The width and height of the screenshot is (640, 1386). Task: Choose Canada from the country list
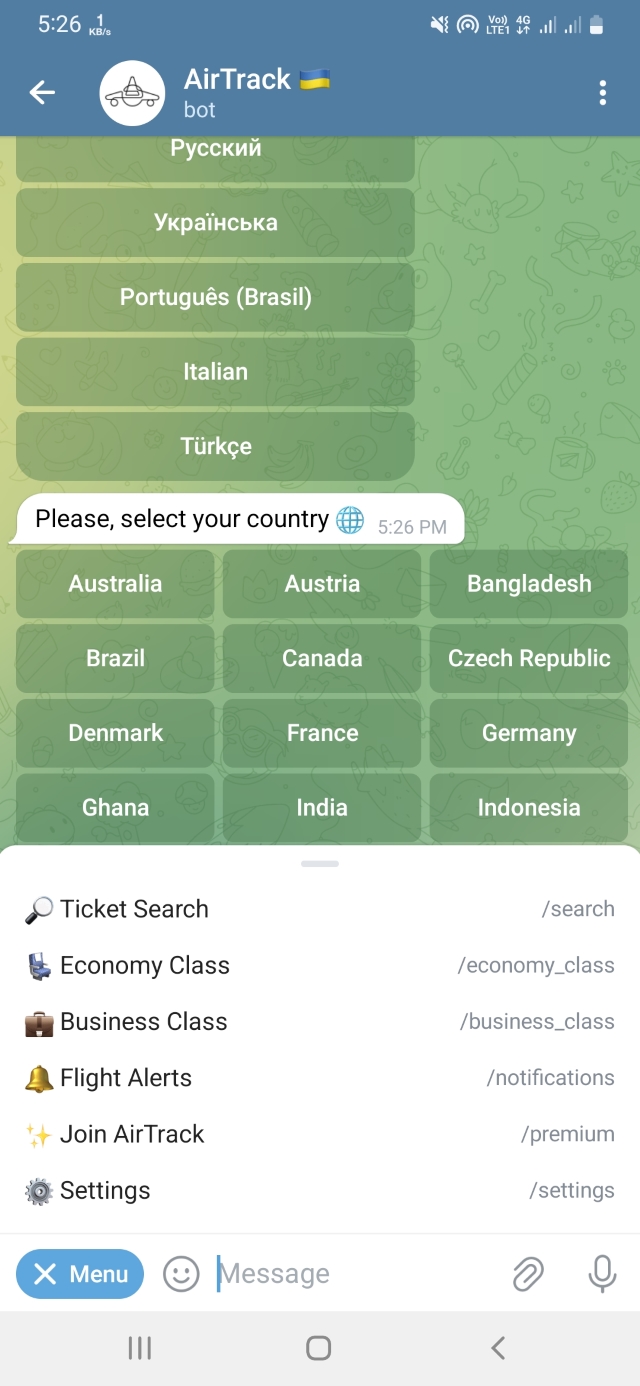(322, 658)
